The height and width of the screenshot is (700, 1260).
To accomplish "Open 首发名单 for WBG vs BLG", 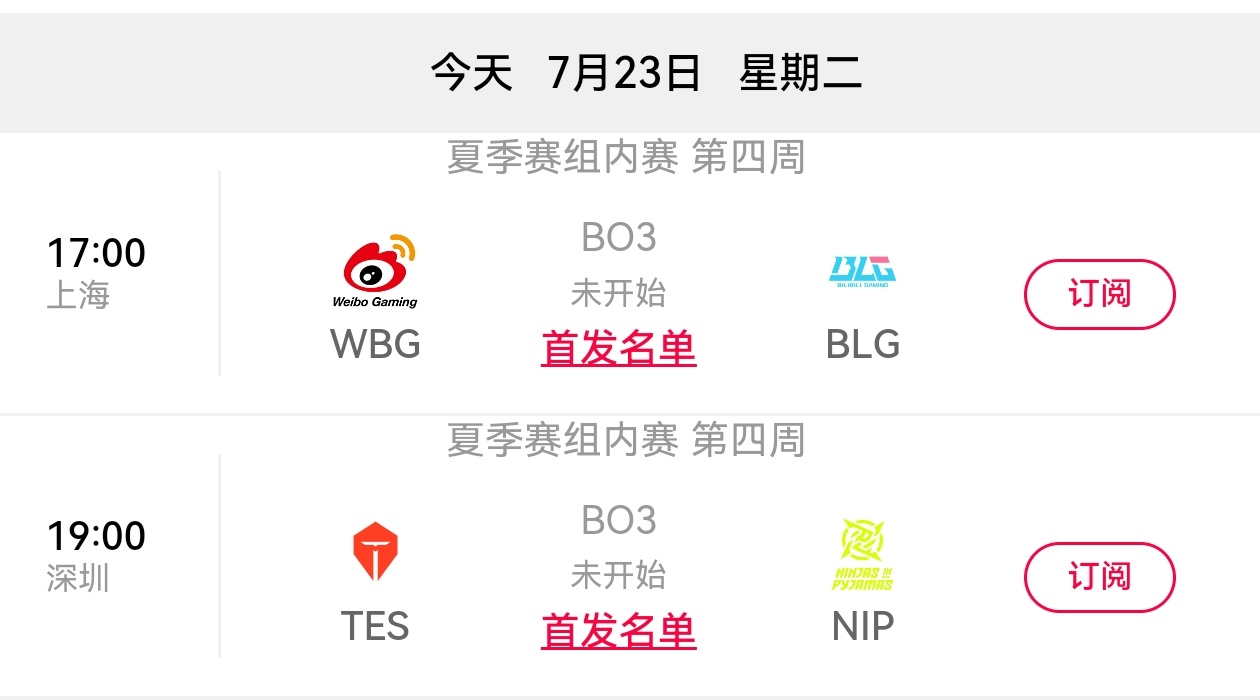I will (618, 347).
